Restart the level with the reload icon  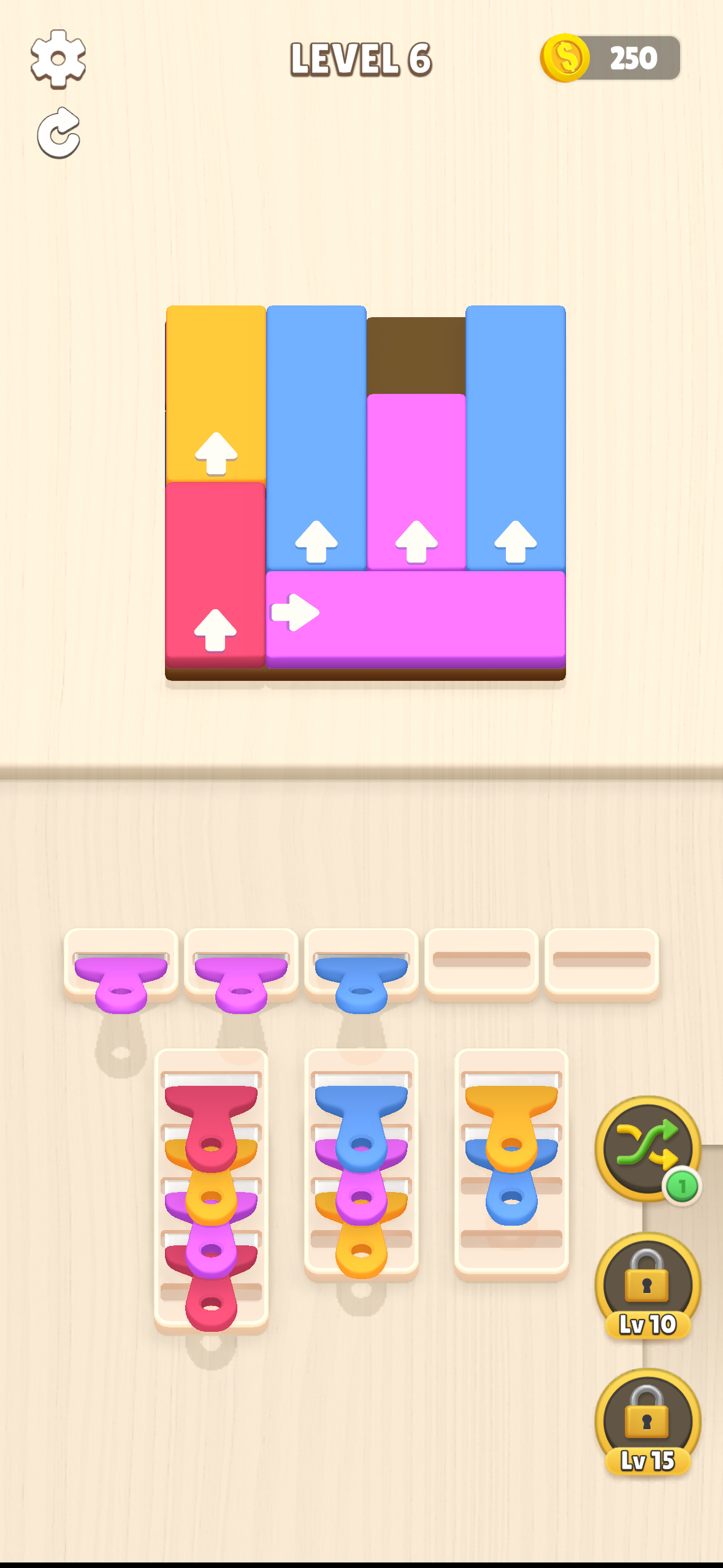tap(58, 134)
